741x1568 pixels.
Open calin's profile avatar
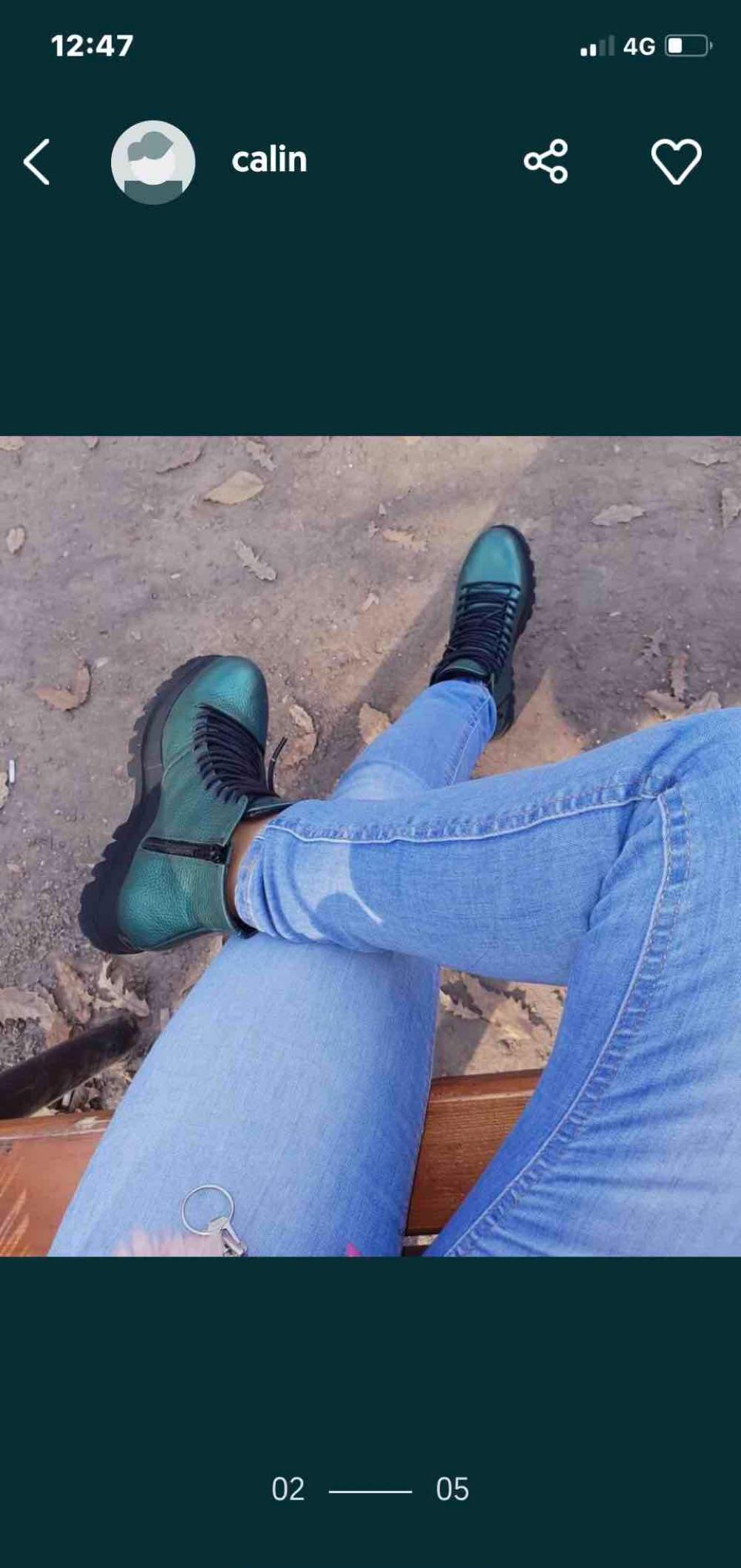pos(153,162)
